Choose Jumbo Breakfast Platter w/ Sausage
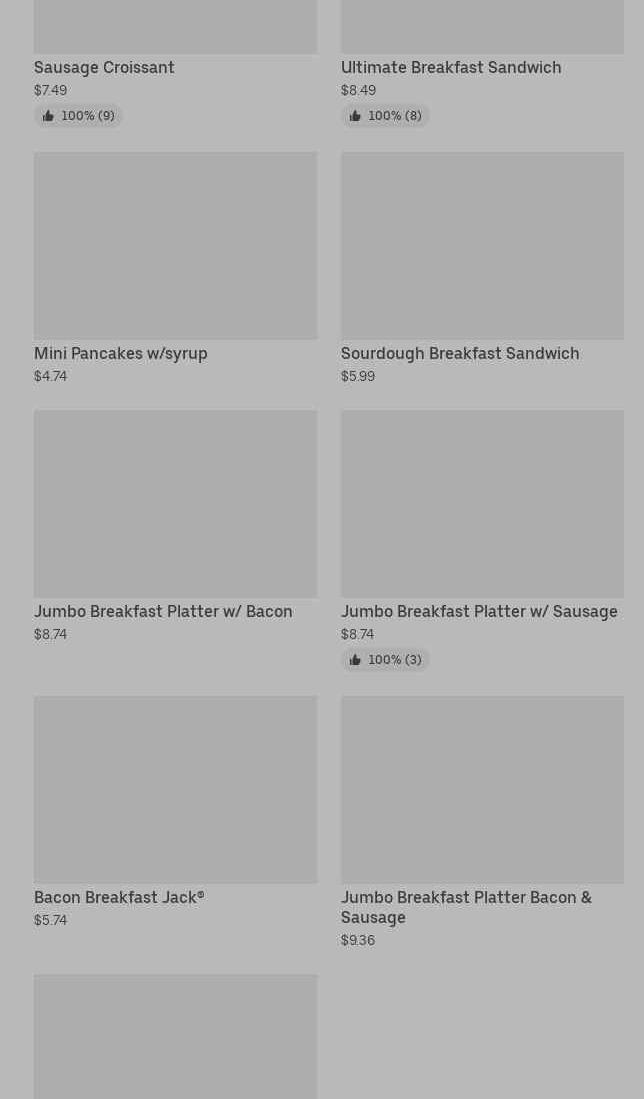Screen dimensions: 644x1099 tap(479, 611)
